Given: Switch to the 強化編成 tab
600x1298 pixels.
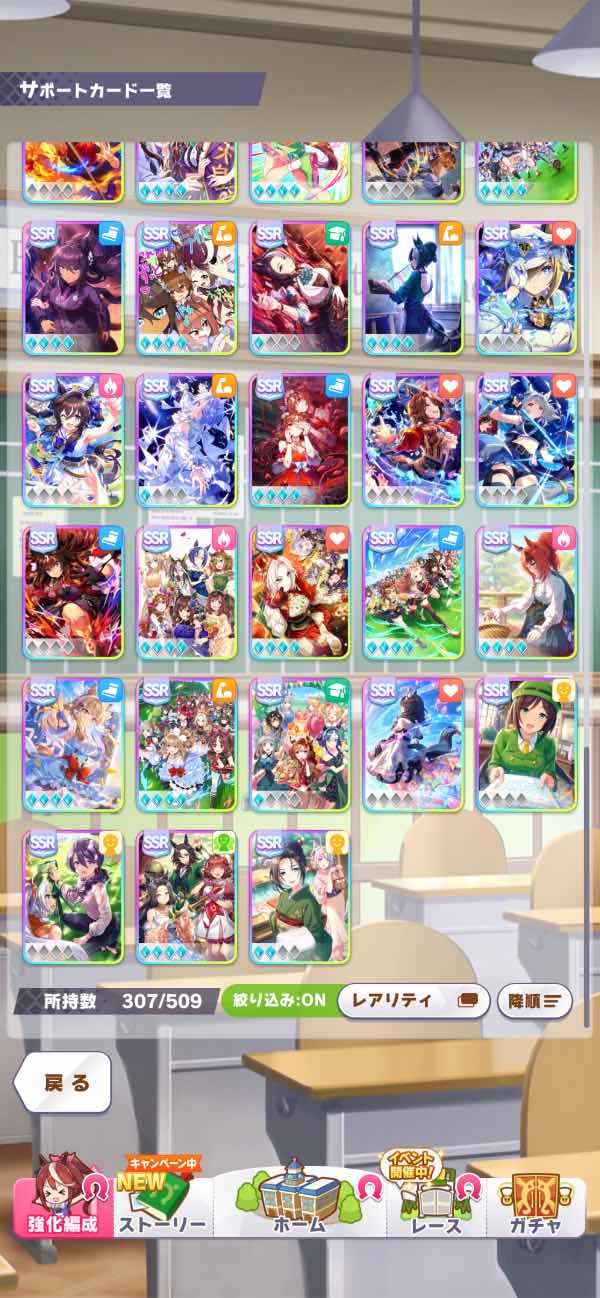Looking at the screenshot, I should pos(62,1200).
